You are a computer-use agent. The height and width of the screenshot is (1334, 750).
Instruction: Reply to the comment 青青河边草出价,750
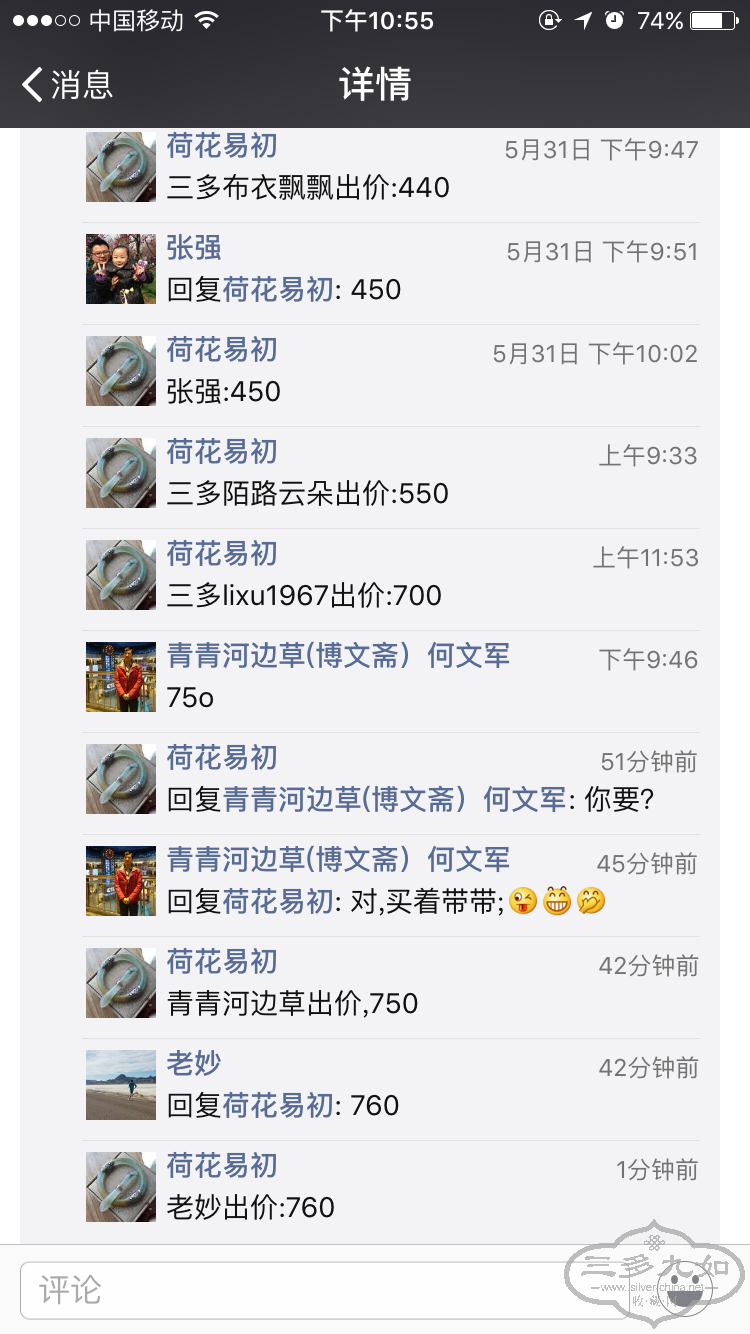[292, 1003]
